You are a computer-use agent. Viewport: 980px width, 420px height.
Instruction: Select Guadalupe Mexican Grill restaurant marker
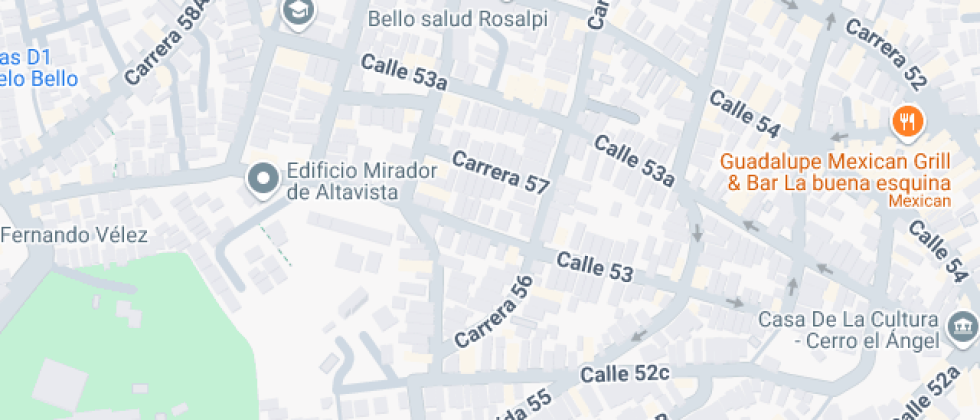(x=906, y=122)
